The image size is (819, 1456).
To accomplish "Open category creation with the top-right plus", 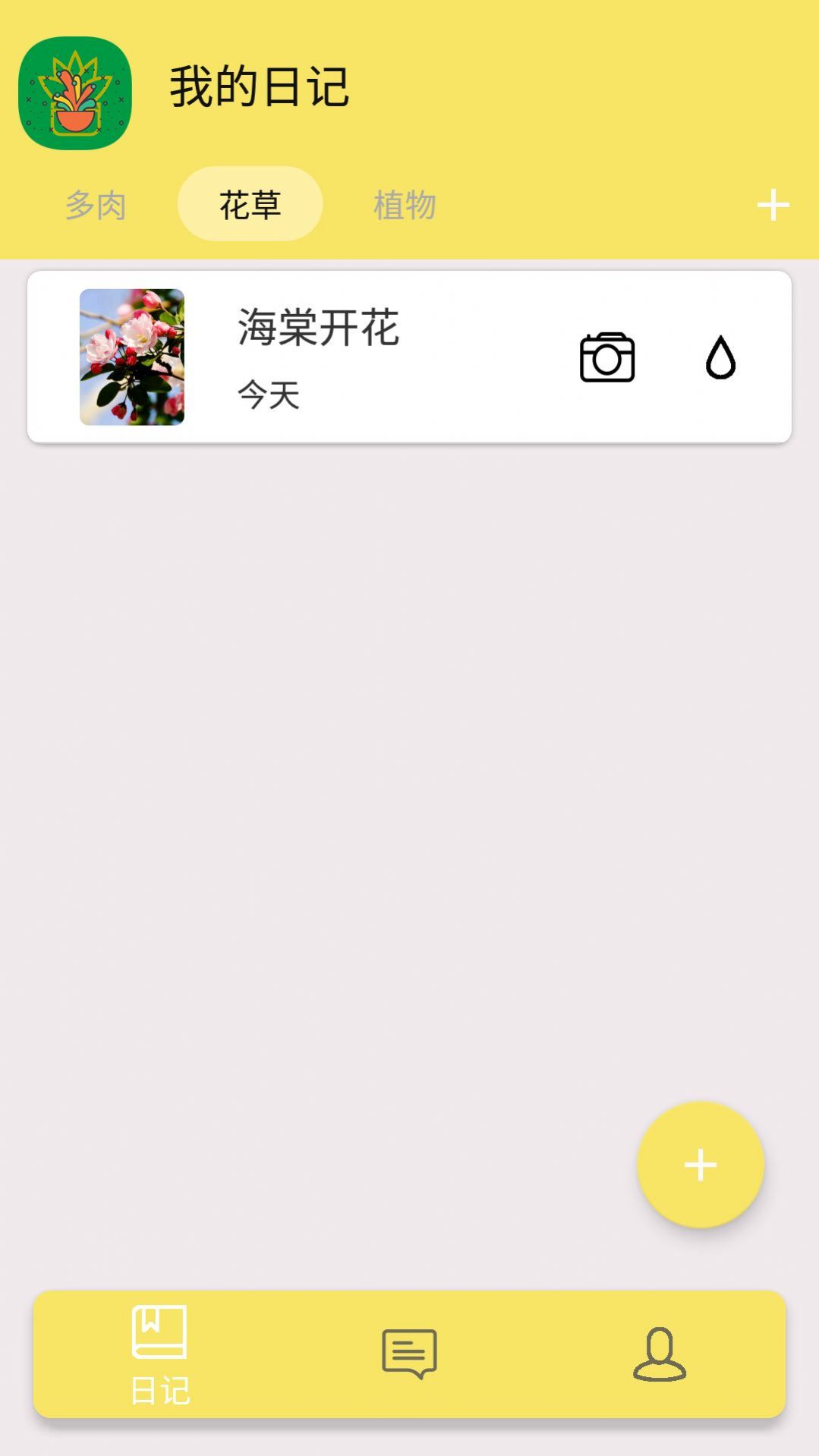I will tap(773, 203).
